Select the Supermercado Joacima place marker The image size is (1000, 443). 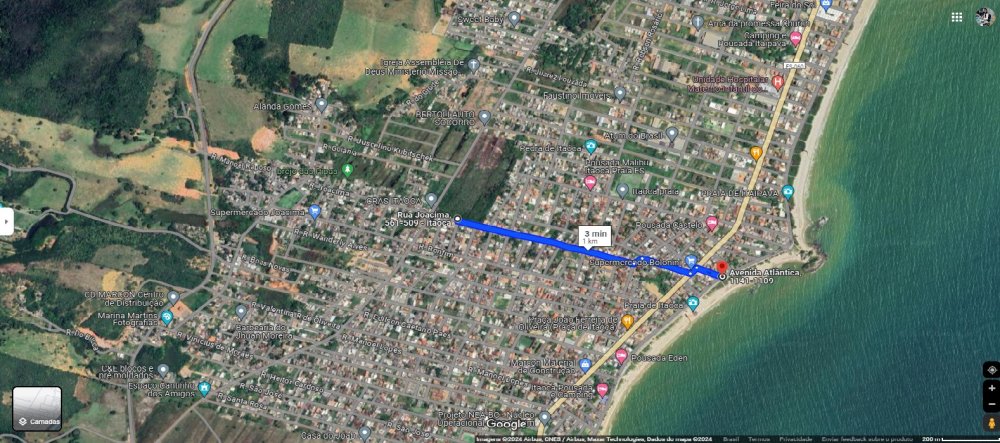pyautogui.click(x=314, y=211)
